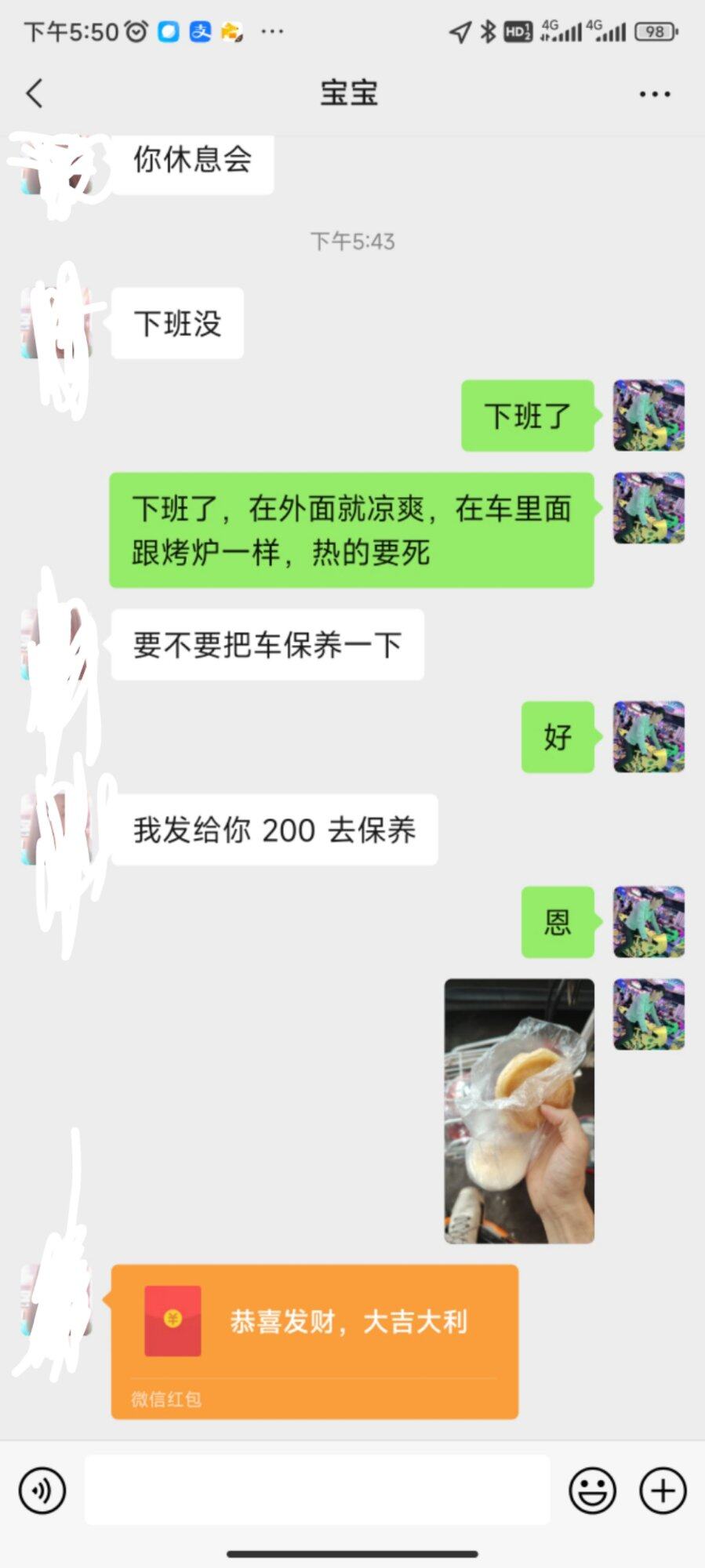Open the emoji sticker panel
This screenshot has width=705, height=1568.
tap(592, 1490)
